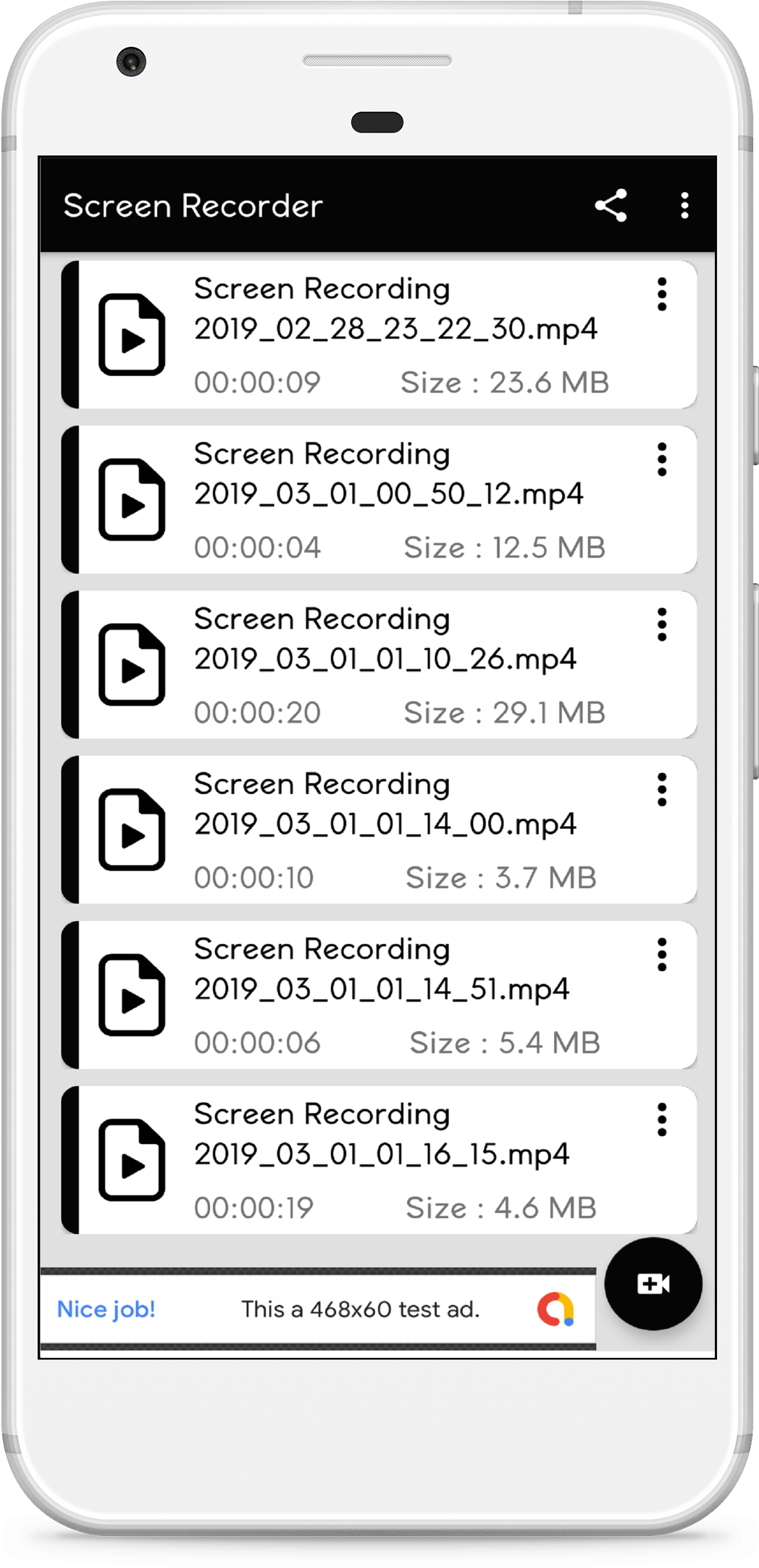The height and width of the screenshot is (1568, 759).
Task: Open three-dot menu for 2019_03_01_01_14_00.mp4
Action: coord(661,790)
